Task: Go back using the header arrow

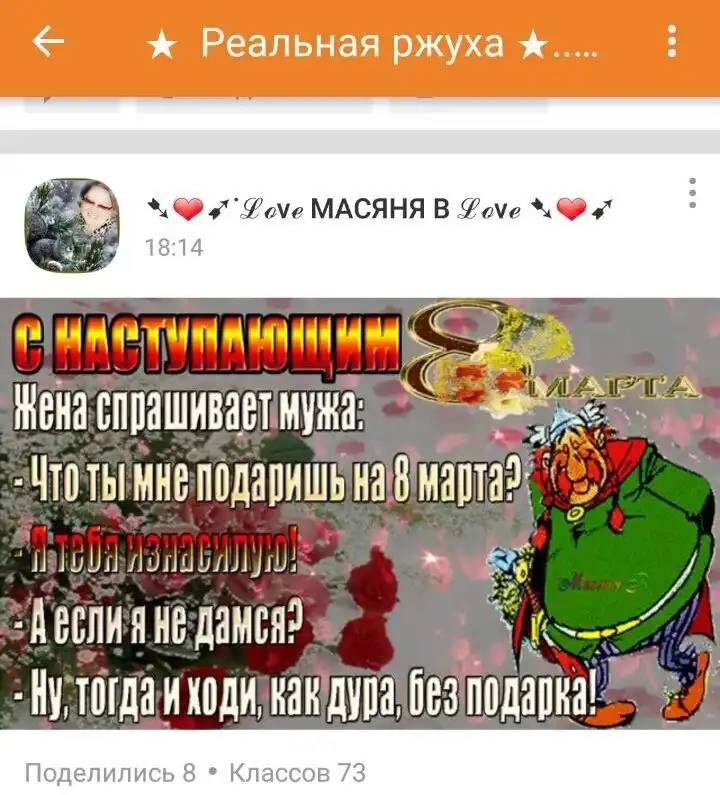Action: [48, 43]
